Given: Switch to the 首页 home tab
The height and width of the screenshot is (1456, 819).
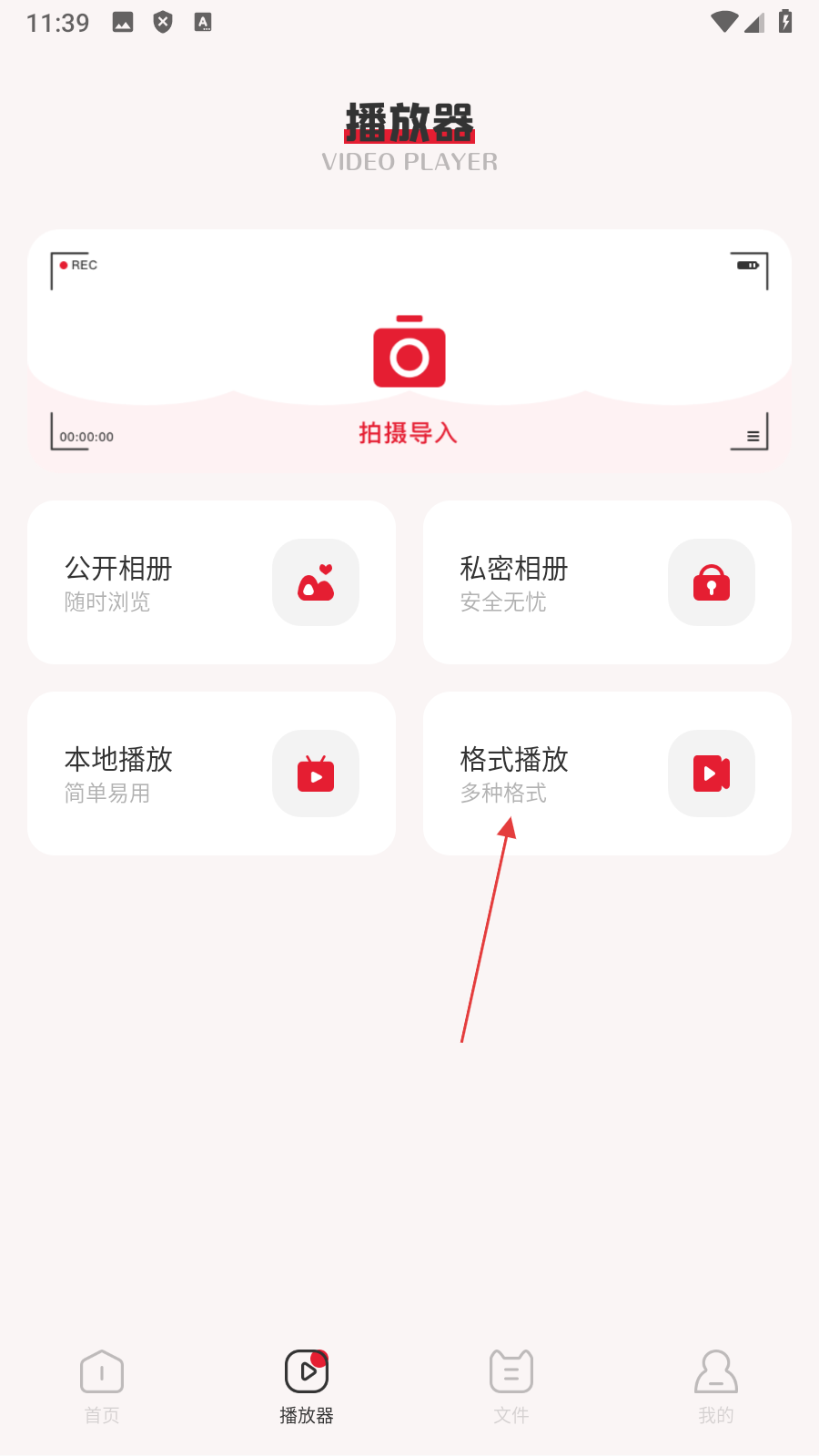Looking at the screenshot, I should pos(102,1386).
